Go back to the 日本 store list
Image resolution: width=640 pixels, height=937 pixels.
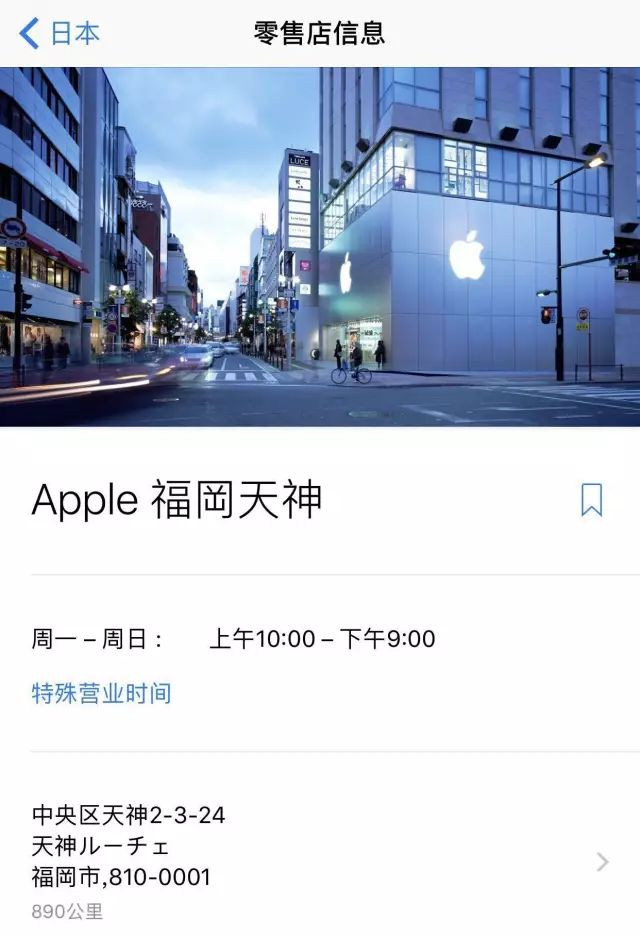tap(60, 33)
